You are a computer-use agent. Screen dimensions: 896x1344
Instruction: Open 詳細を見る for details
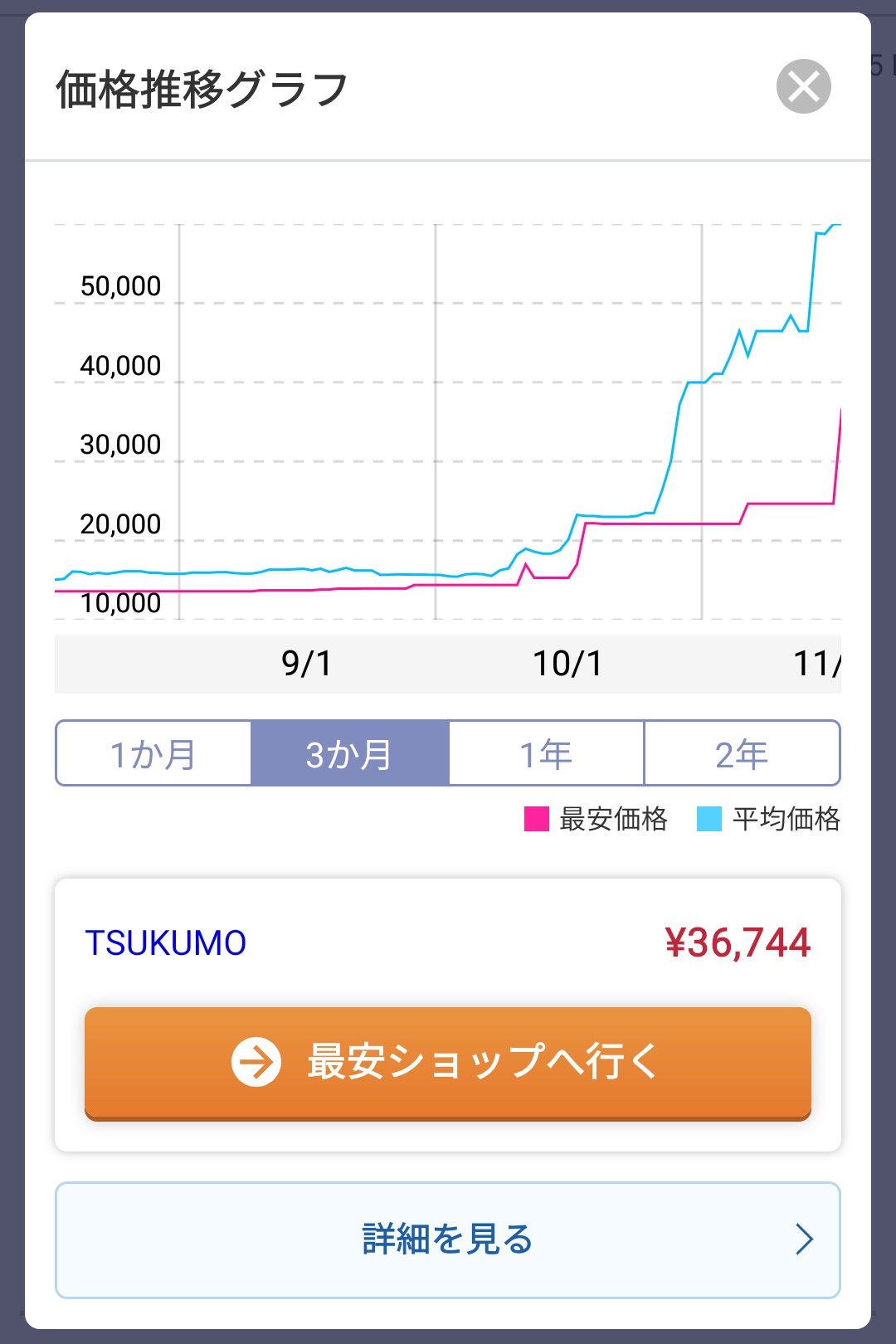(x=448, y=1239)
